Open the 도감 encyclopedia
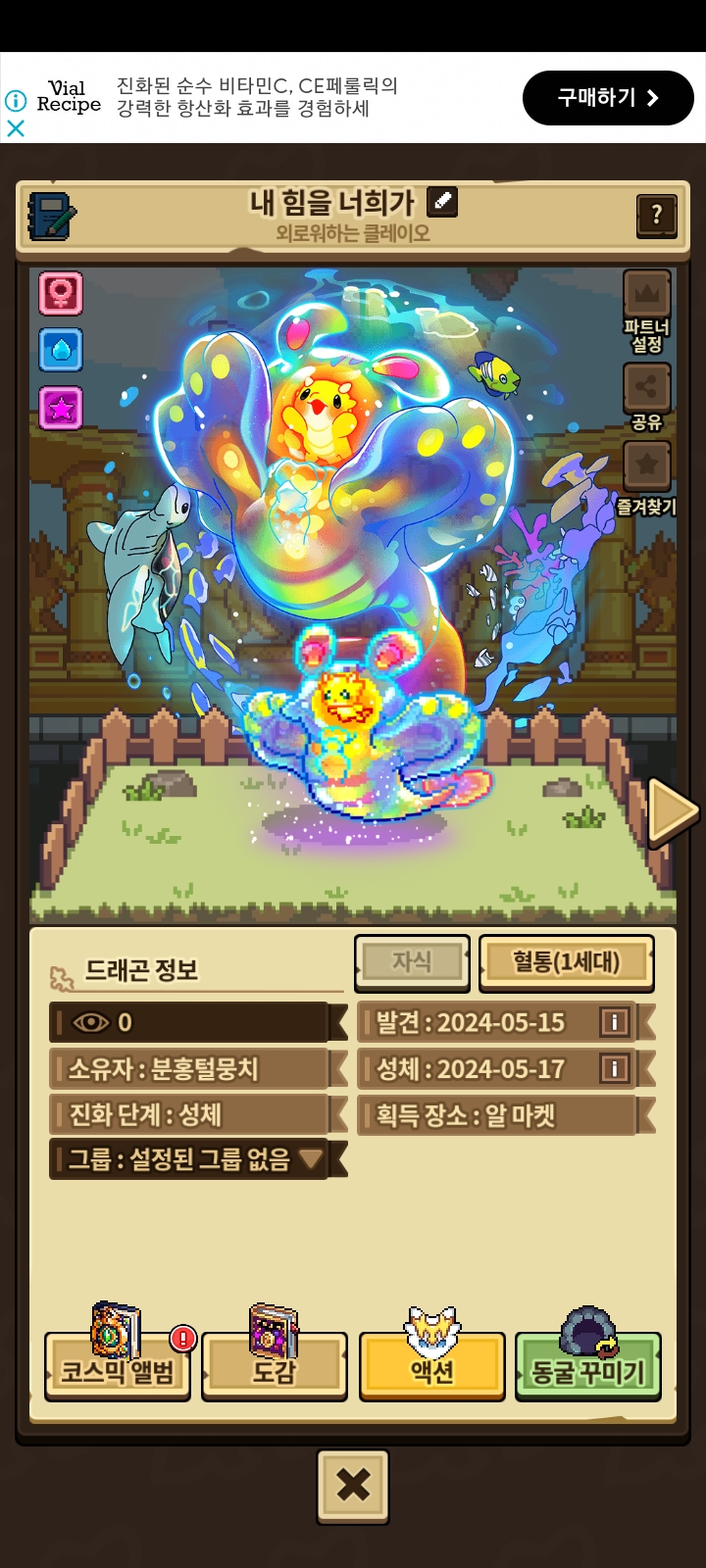Screen dimensions: 706x1568 tap(274, 1367)
